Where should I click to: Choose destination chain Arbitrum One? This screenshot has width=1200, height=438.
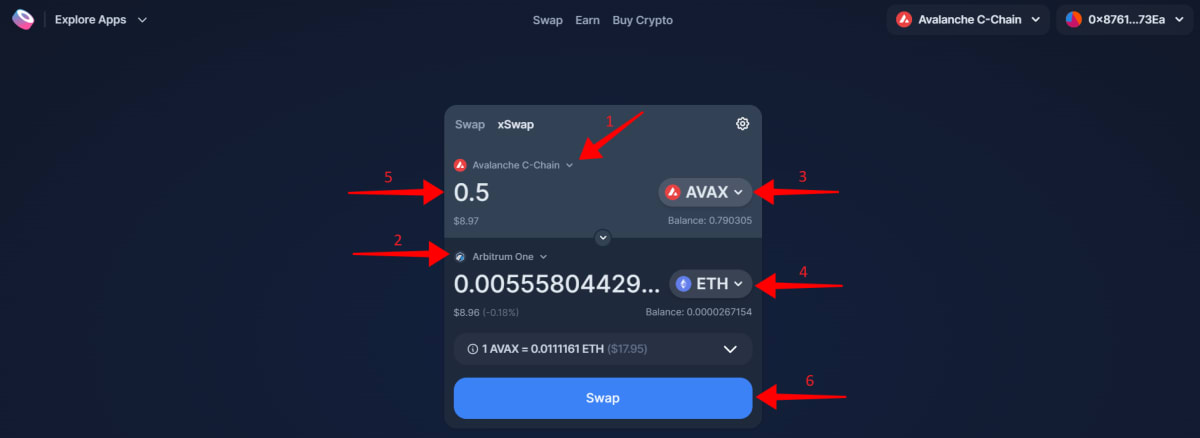501,257
